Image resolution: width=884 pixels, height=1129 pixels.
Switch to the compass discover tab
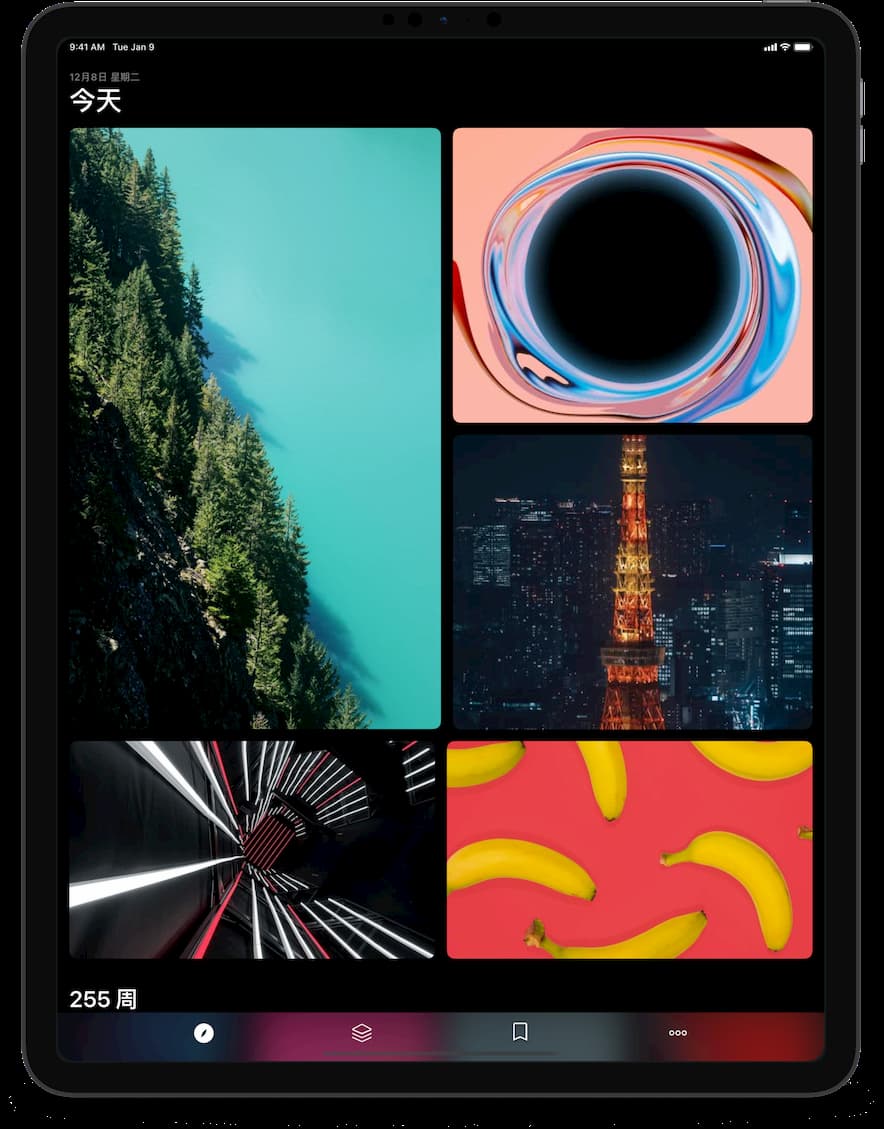[x=204, y=1033]
